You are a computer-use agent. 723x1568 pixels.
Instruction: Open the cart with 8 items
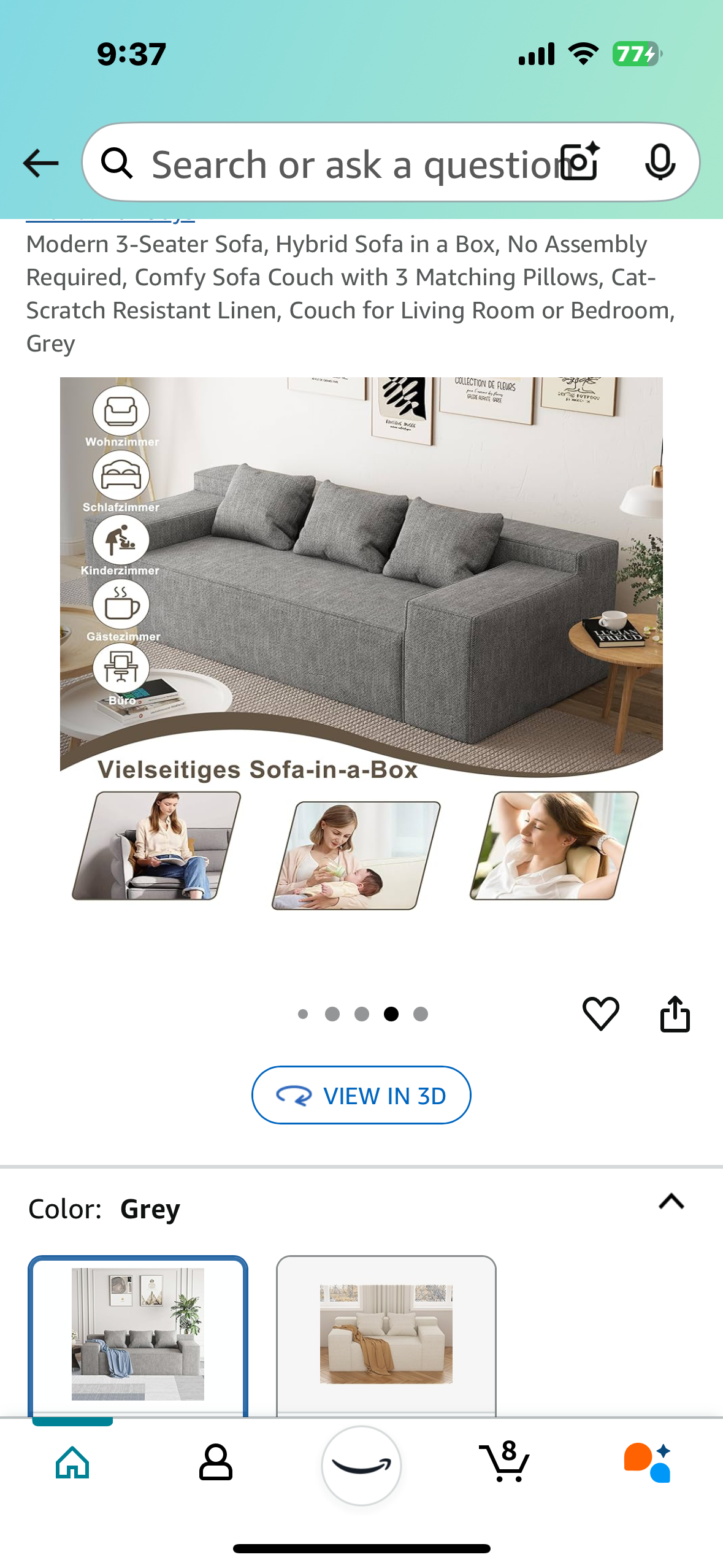pyautogui.click(x=504, y=1463)
